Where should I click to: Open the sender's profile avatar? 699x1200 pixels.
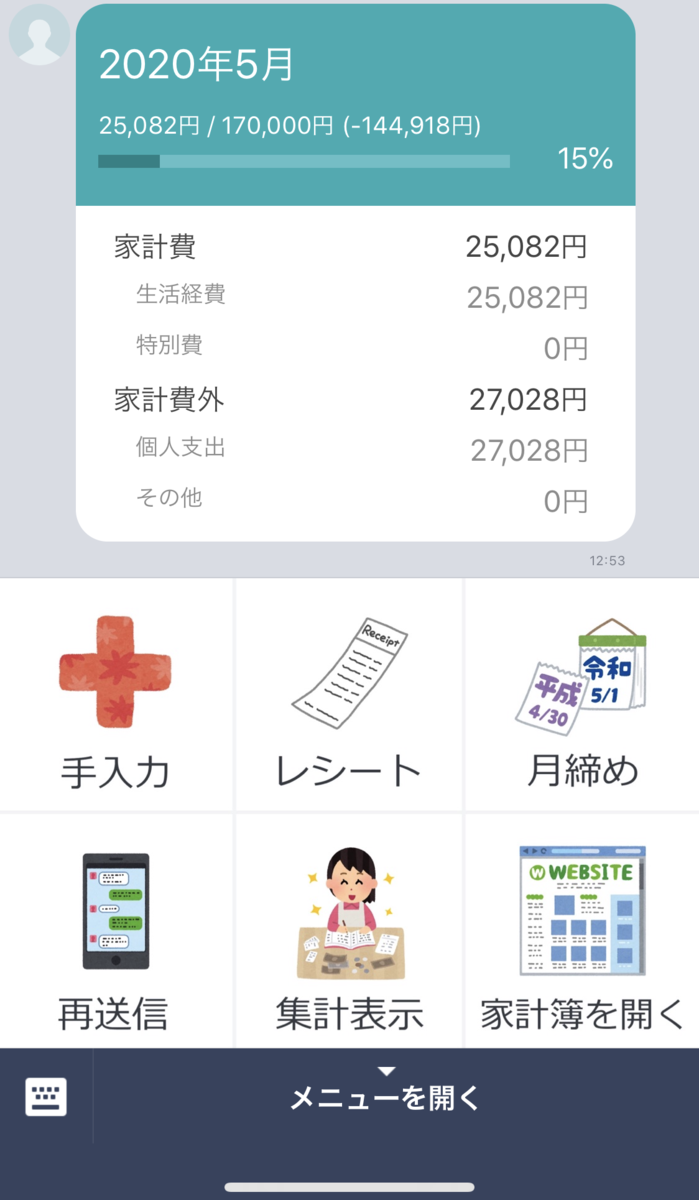[39, 35]
